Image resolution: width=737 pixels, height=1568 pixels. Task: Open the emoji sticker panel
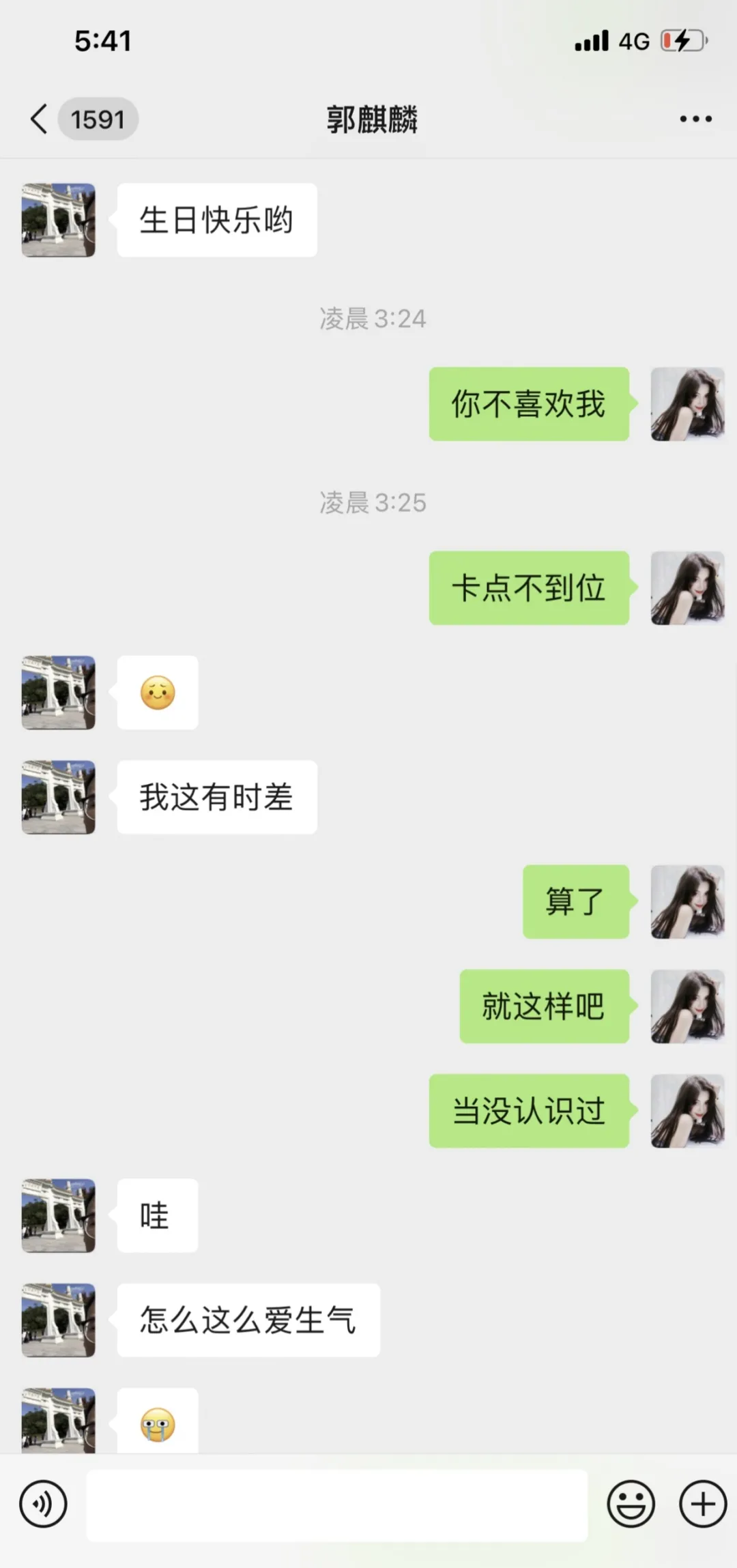631,1504
